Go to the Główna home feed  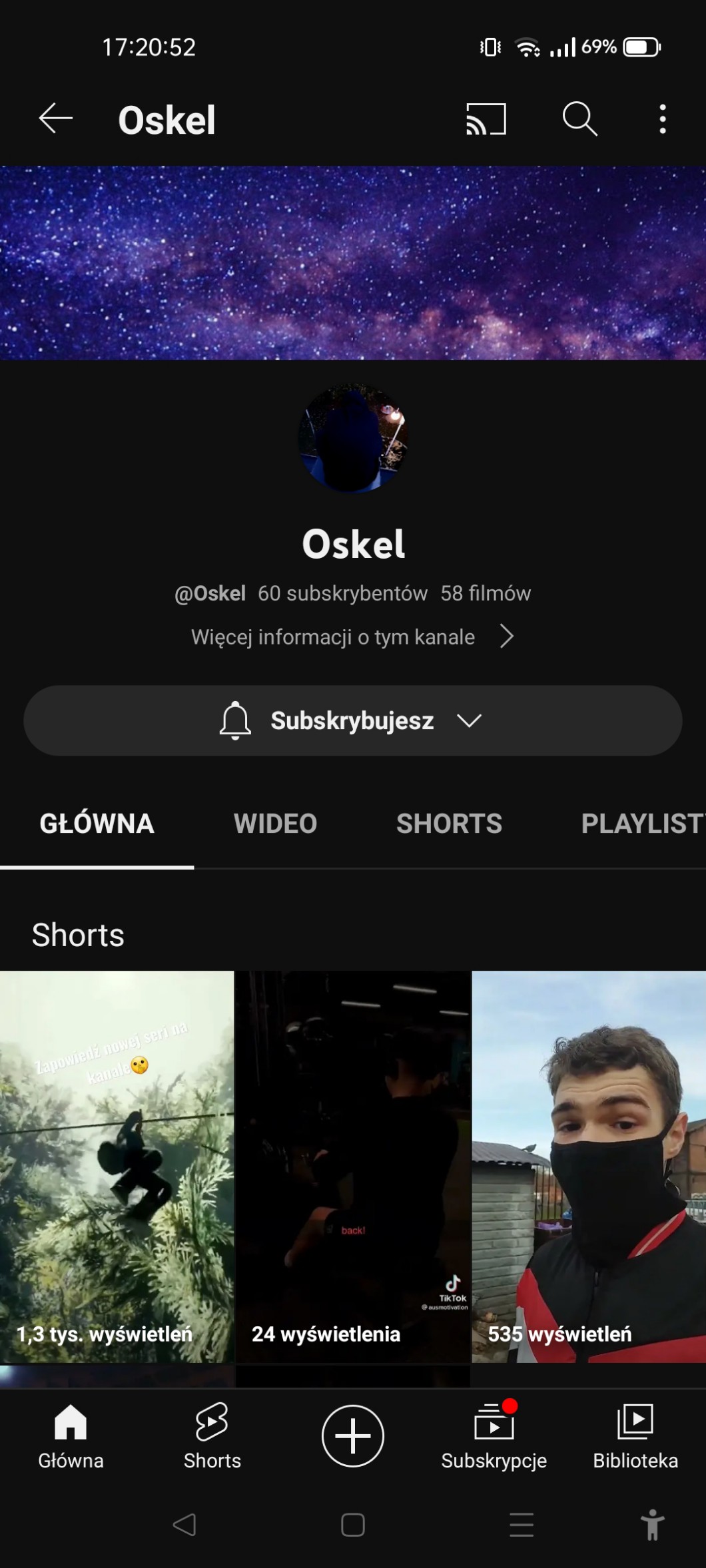tap(71, 1436)
